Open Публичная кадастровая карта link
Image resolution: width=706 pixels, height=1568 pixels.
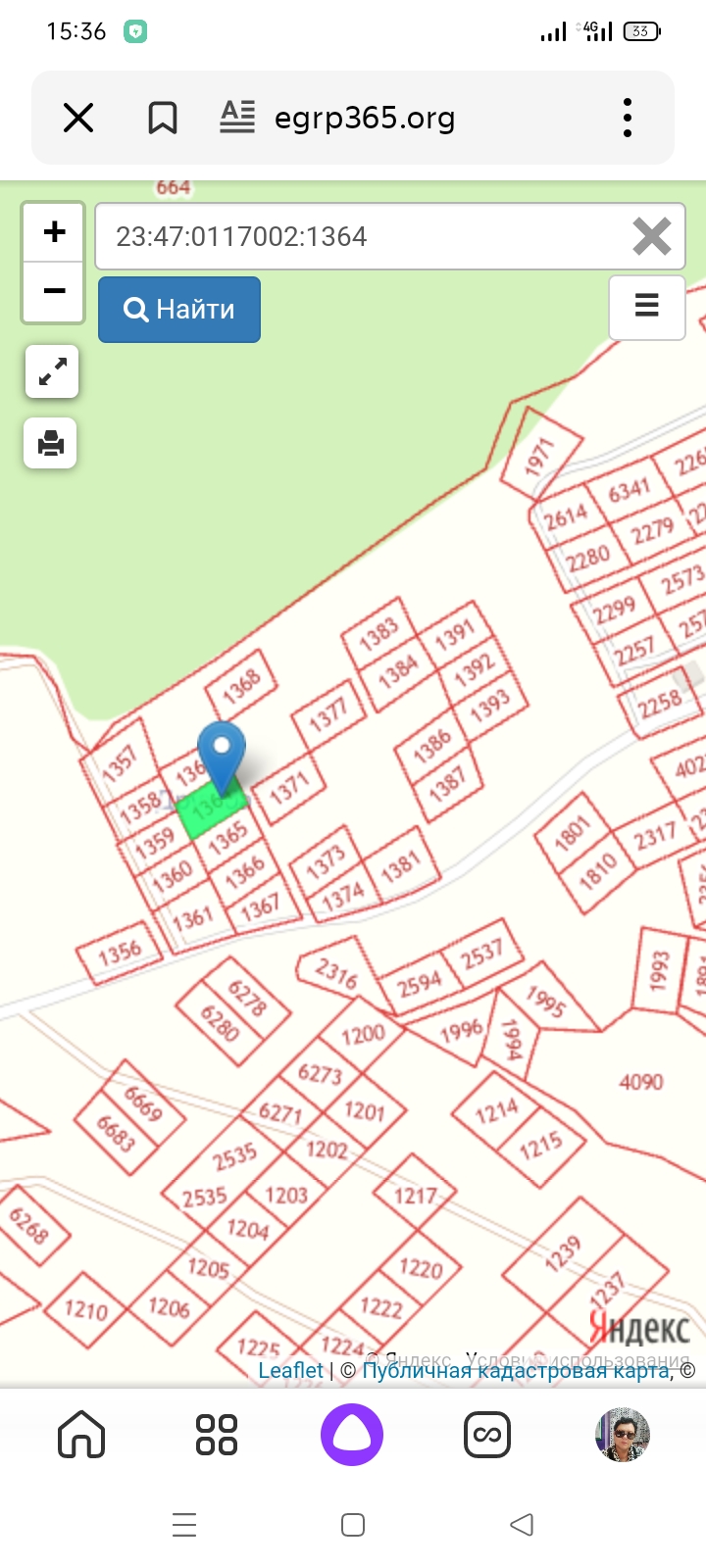pos(516,1371)
